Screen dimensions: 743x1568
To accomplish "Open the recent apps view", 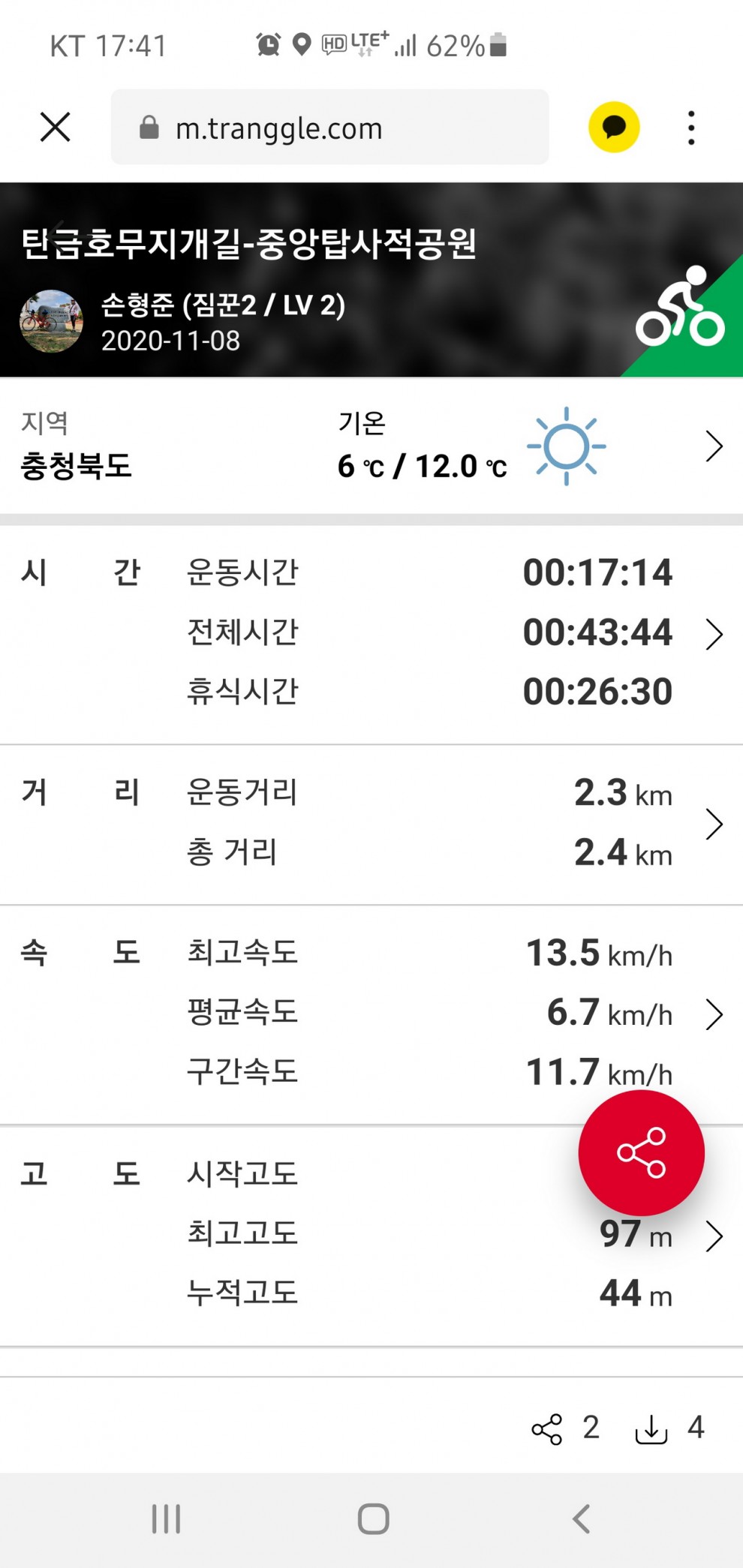I will (x=166, y=1518).
